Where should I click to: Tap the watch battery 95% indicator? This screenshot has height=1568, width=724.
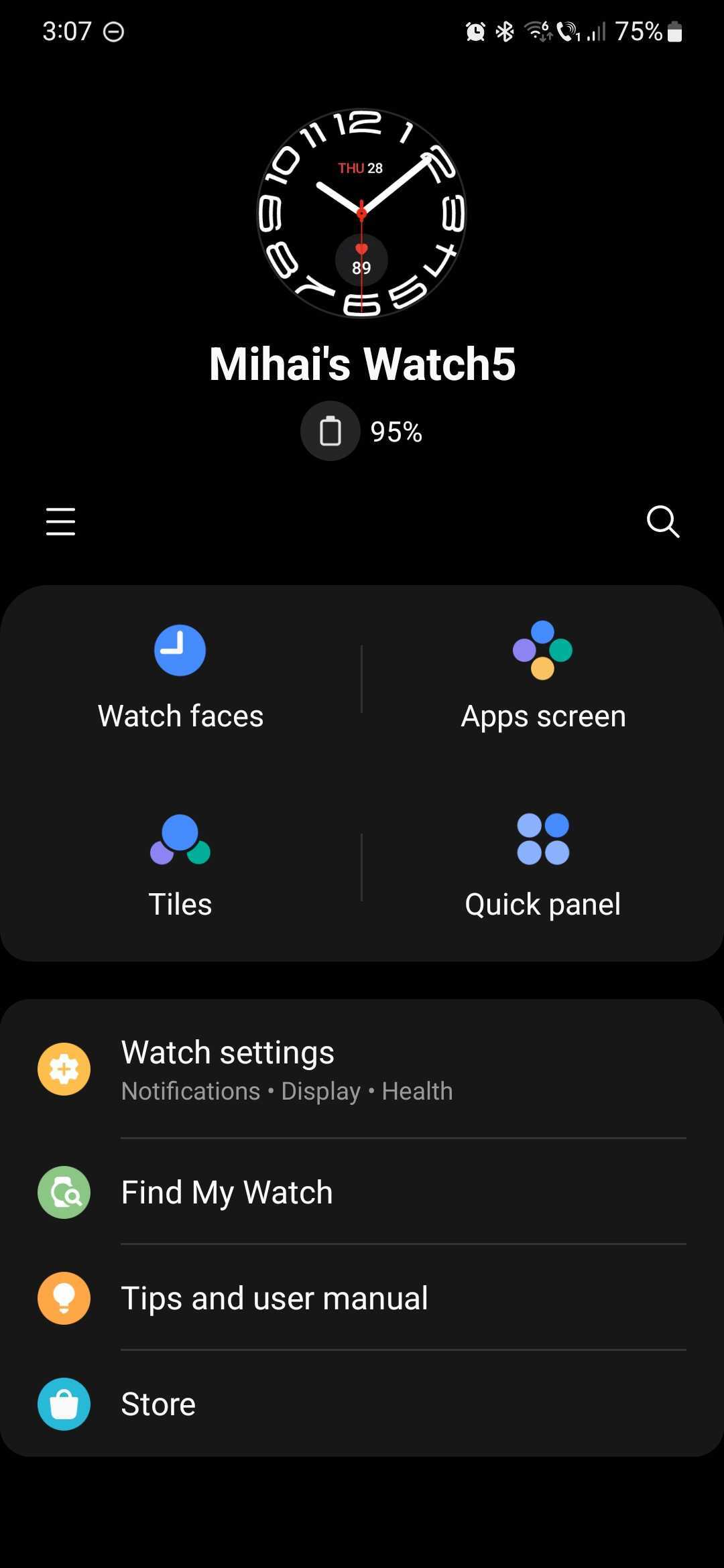tap(362, 432)
